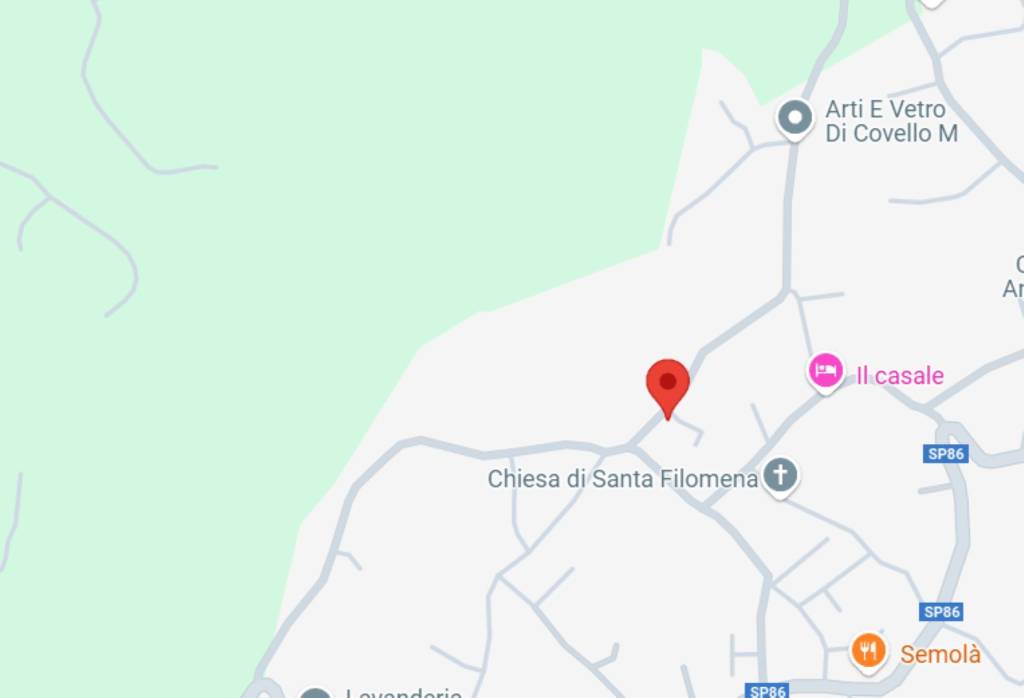Tap the red location pin
This screenshot has width=1024, height=698.
(x=667, y=385)
